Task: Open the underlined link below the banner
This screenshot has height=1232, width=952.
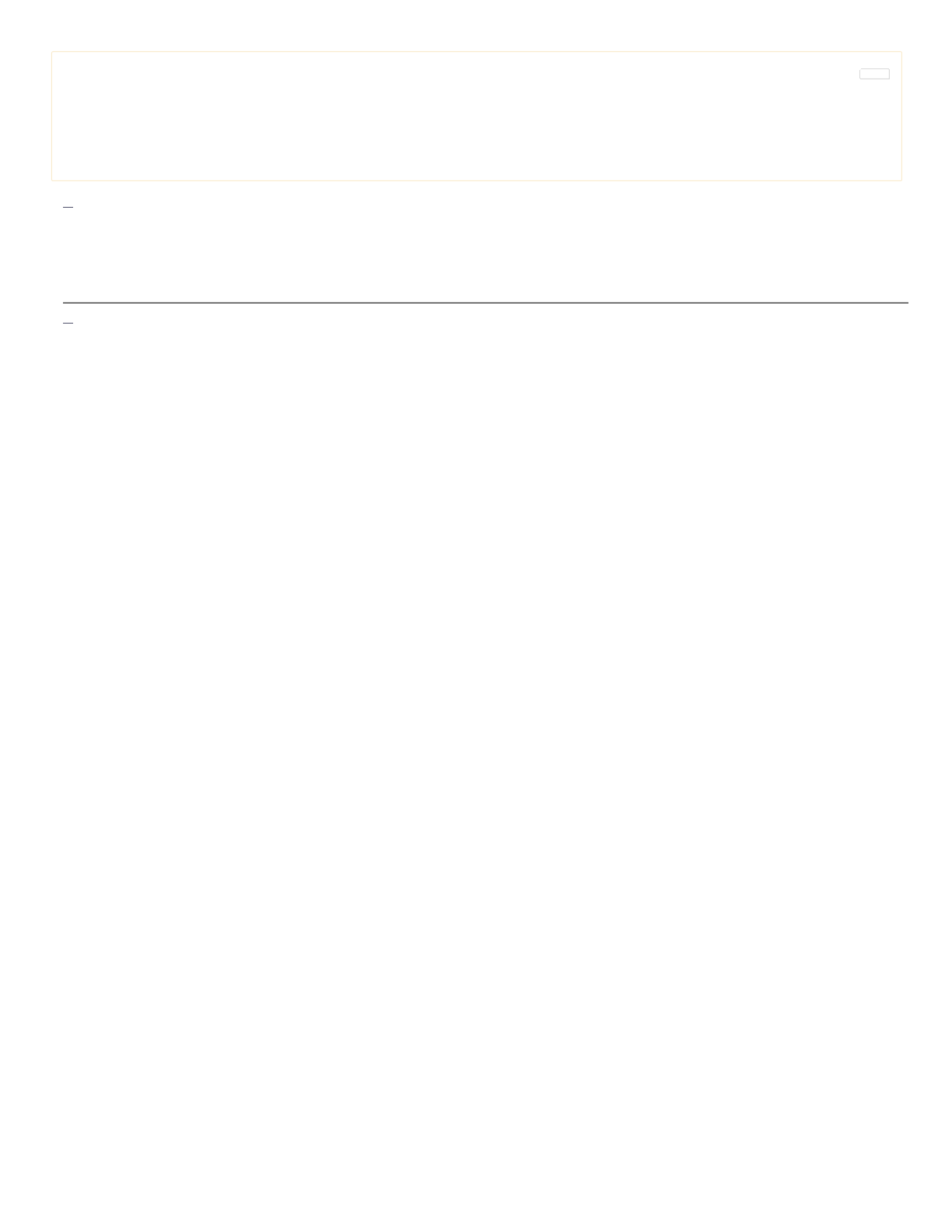Action: click(x=68, y=207)
